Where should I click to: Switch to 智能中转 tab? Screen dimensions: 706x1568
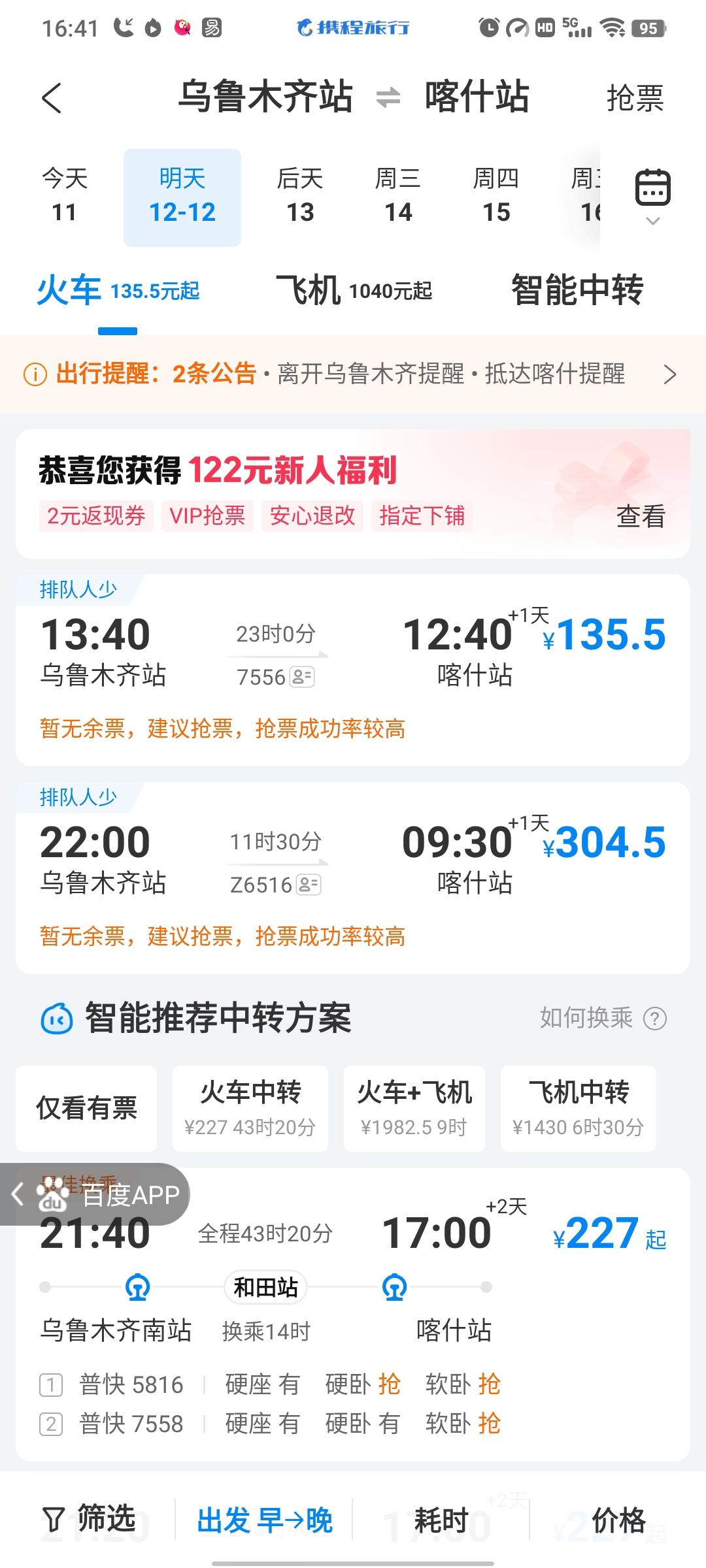pyautogui.click(x=577, y=290)
